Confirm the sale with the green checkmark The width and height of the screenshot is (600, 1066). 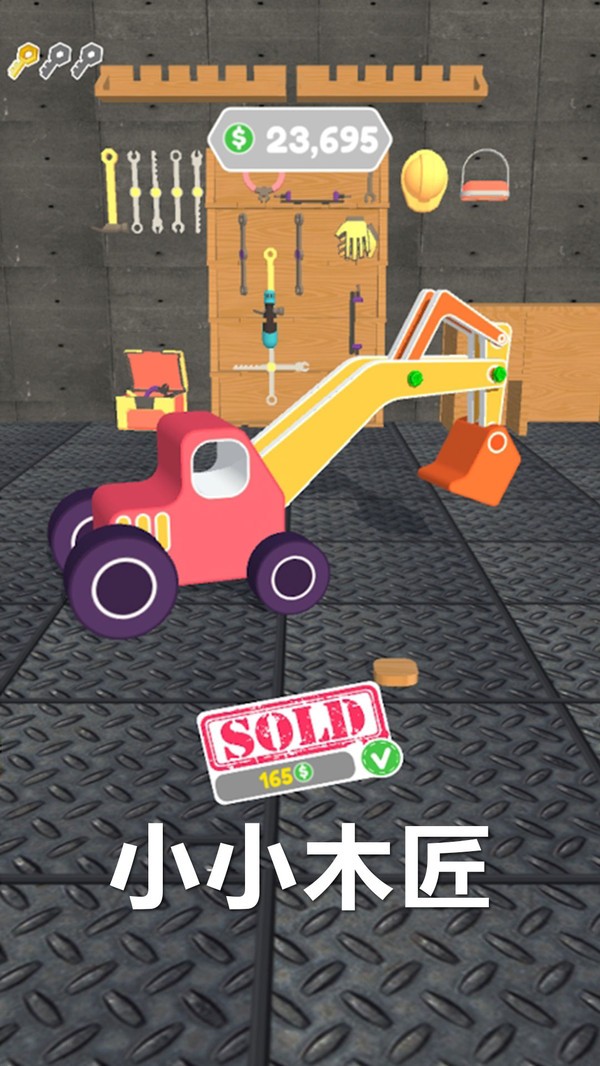pos(380,759)
